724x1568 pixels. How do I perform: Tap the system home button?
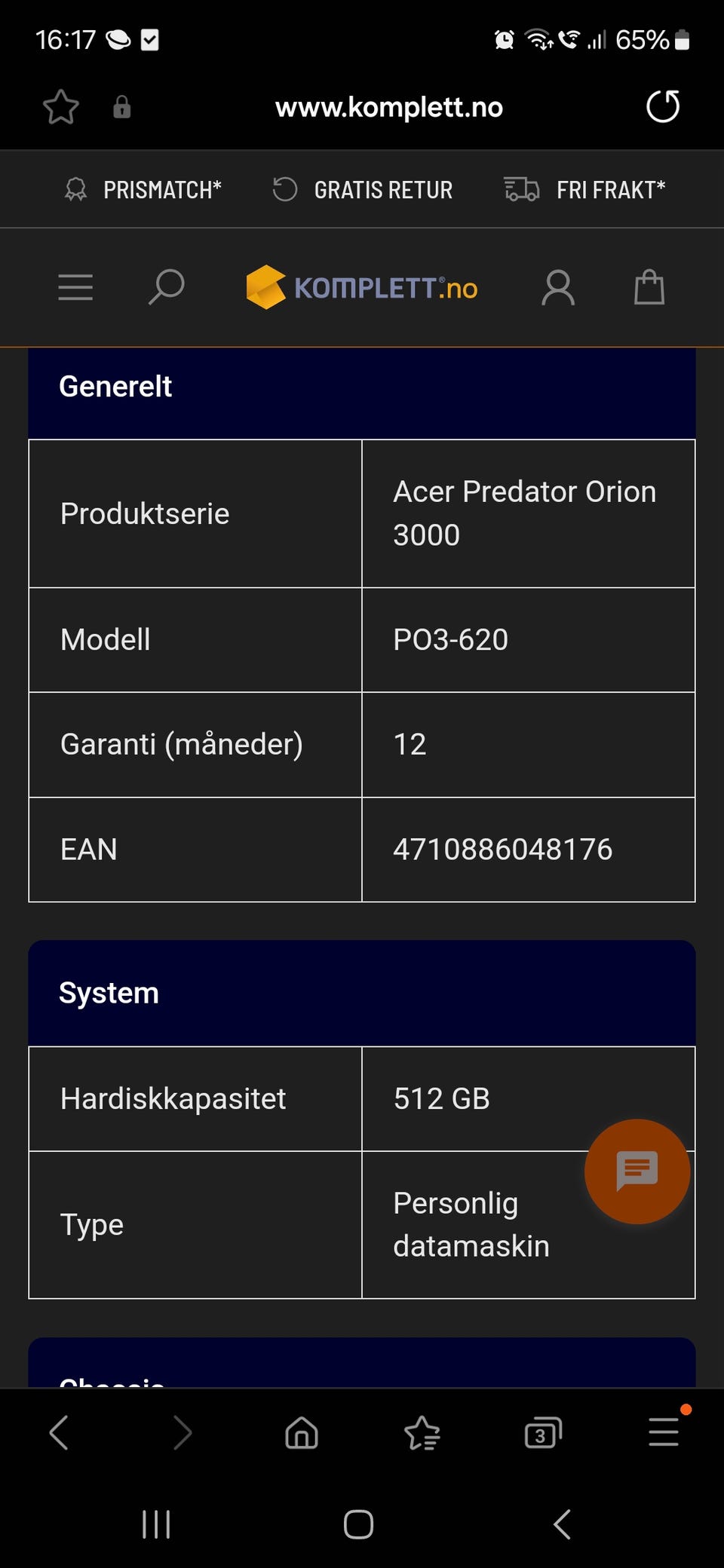(x=358, y=1524)
